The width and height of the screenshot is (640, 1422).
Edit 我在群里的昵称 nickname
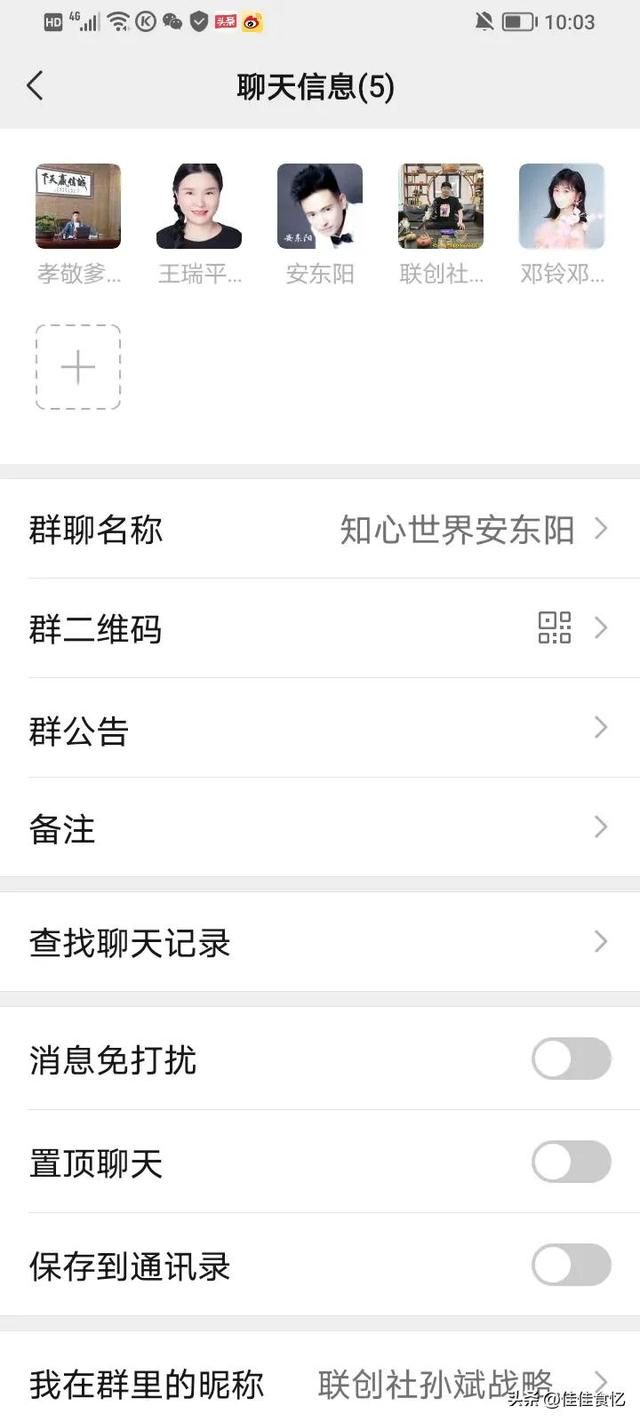point(320,1384)
